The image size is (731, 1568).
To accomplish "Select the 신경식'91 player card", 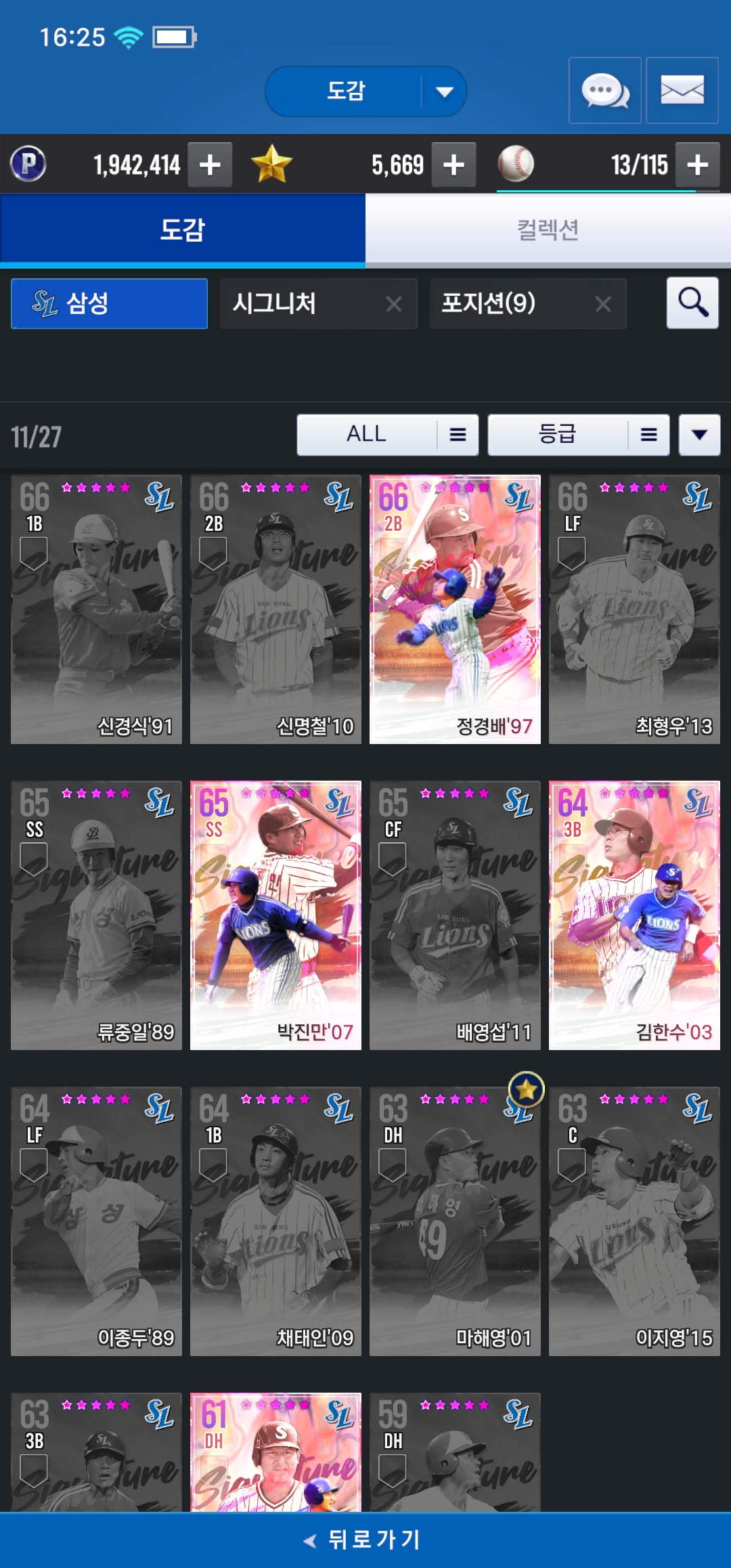I will pos(96,609).
